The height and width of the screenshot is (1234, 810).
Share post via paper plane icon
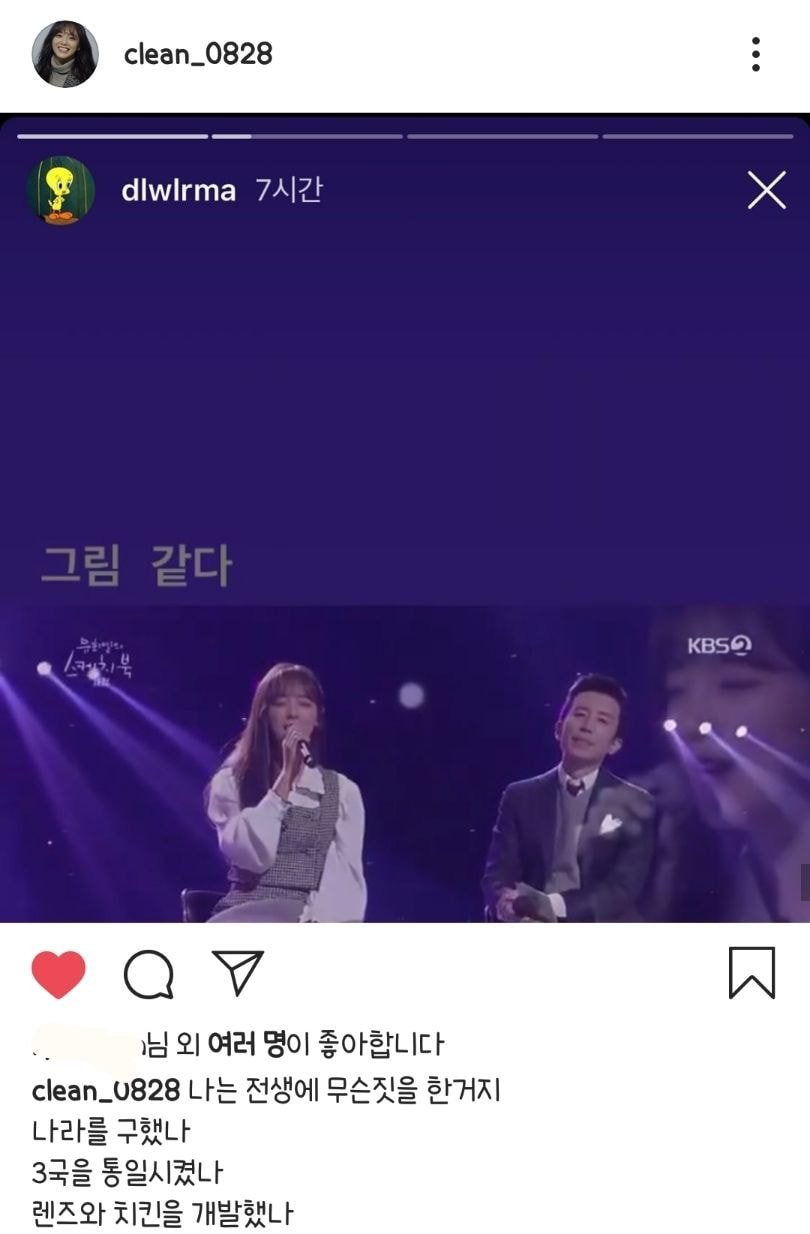(x=238, y=973)
